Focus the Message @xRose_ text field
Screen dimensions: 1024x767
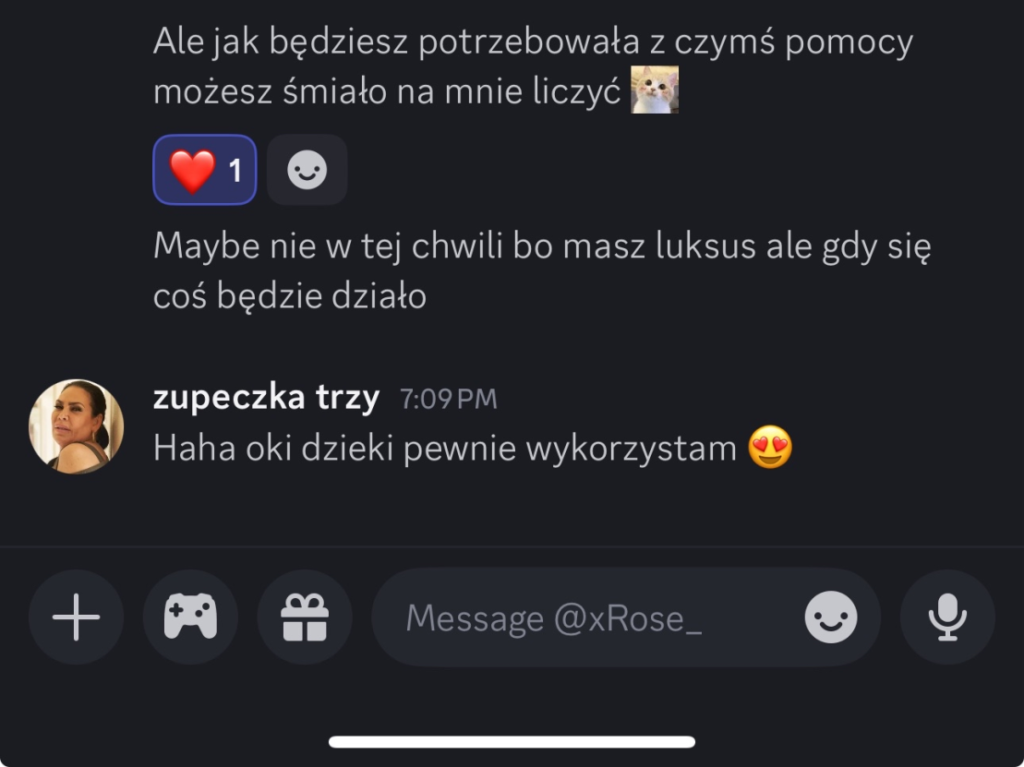(580, 618)
